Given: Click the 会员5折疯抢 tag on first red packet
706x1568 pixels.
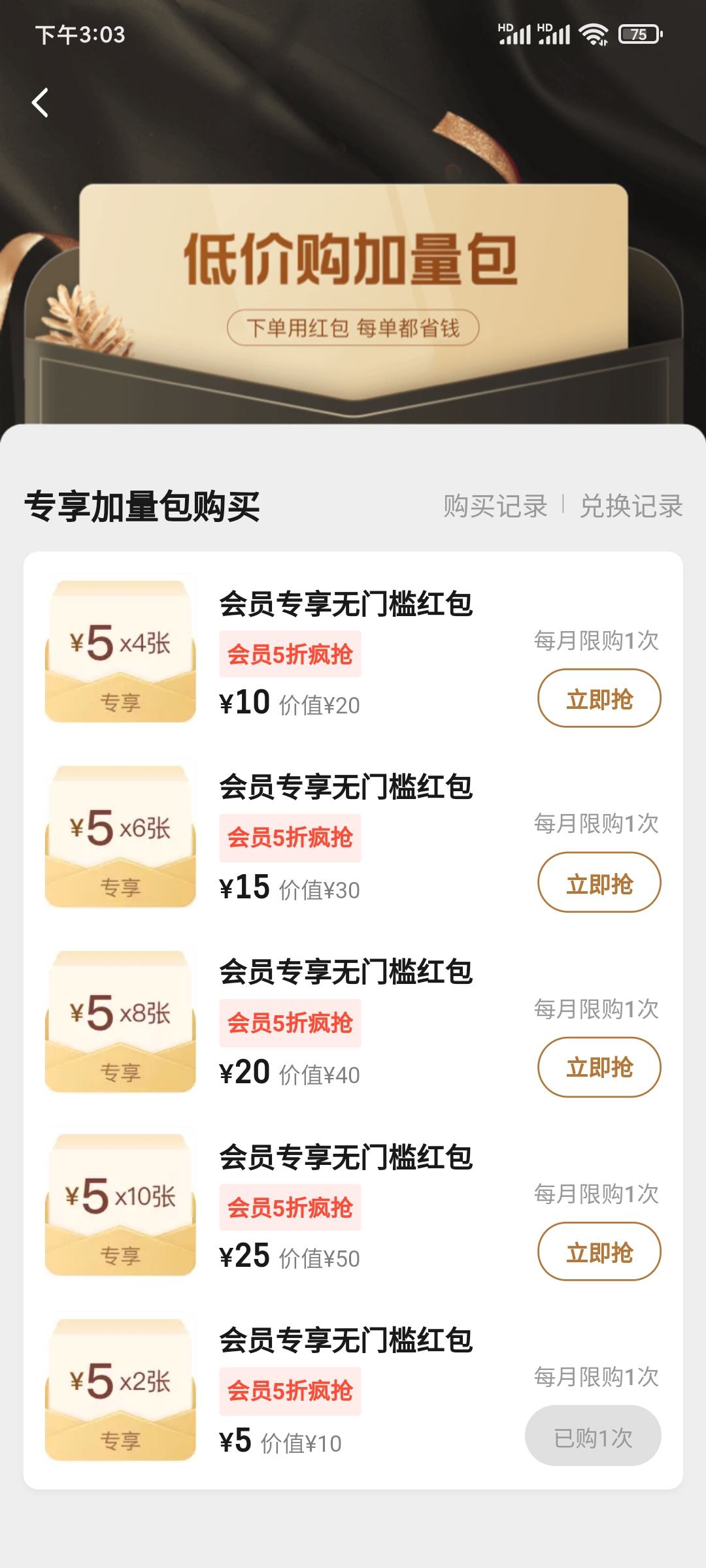Looking at the screenshot, I should click(x=290, y=653).
